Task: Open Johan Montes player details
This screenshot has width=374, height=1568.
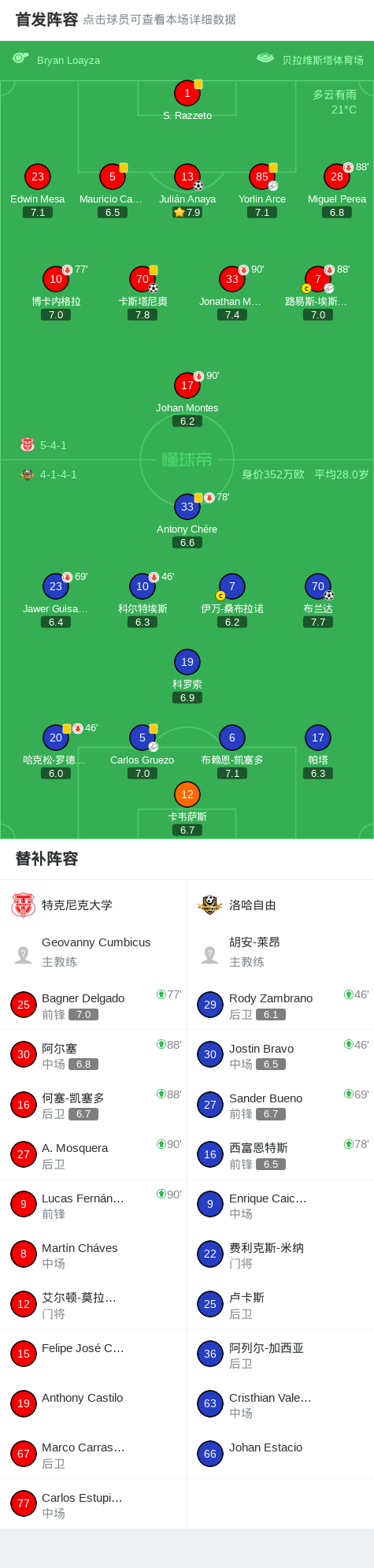Action: pos(187,399)
